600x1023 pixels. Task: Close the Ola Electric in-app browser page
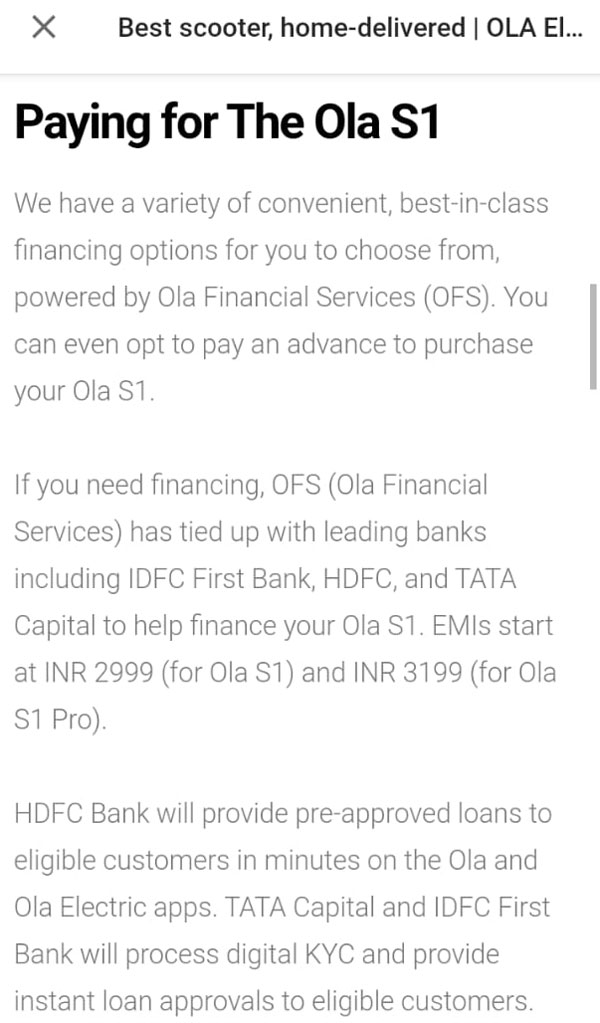[43, 28]
